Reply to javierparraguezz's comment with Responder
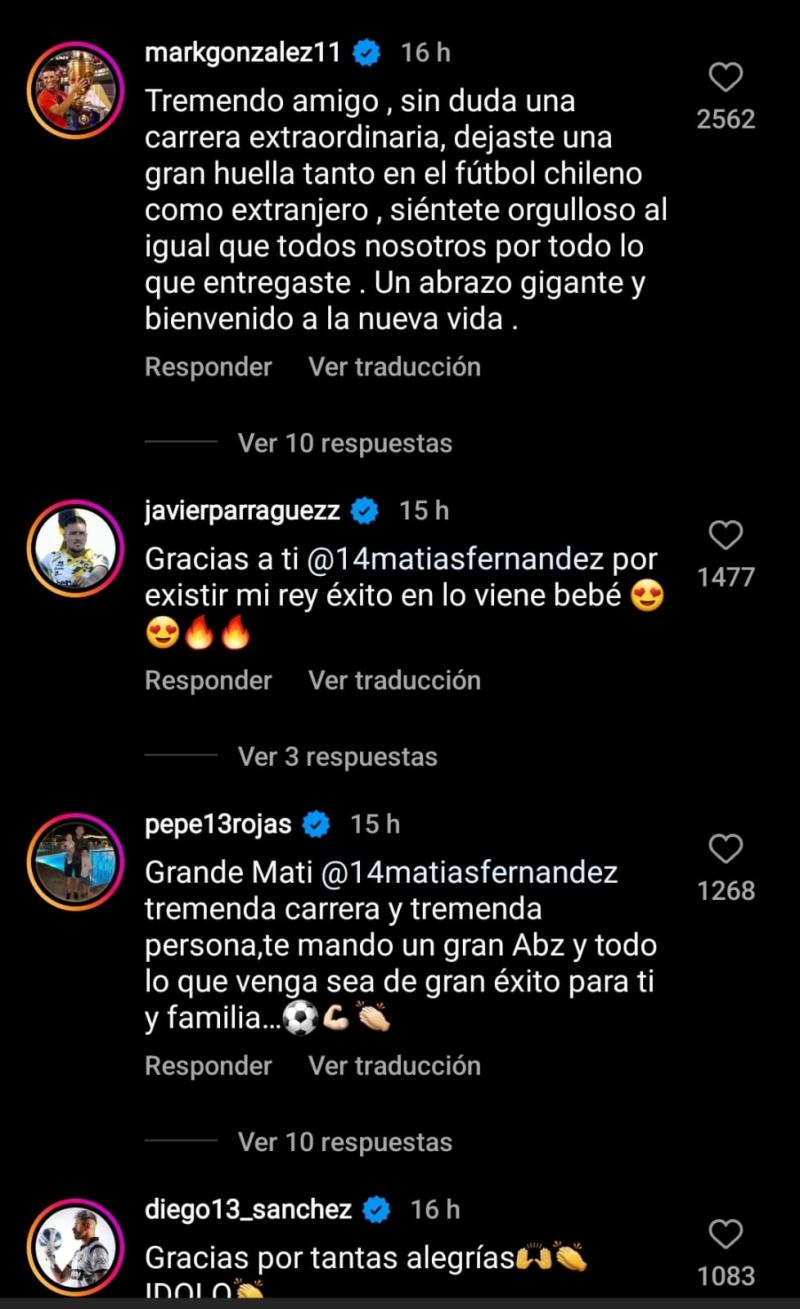800x1309 pixels. point(208,680)
